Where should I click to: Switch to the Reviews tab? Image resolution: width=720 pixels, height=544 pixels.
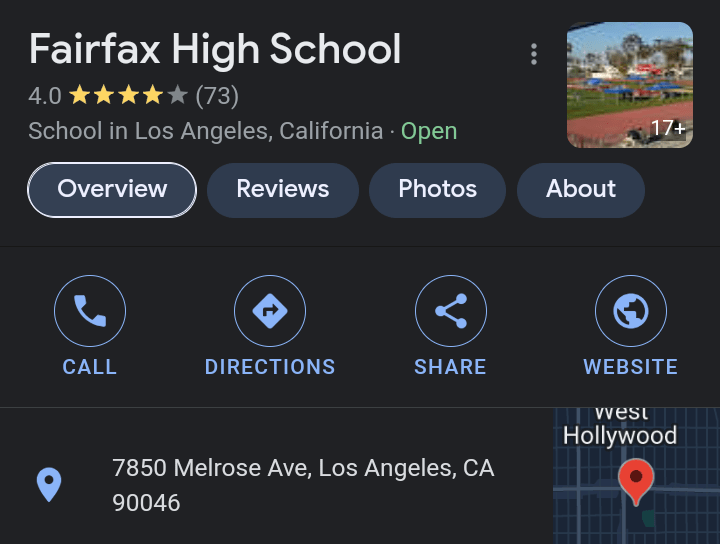(282, 189)
